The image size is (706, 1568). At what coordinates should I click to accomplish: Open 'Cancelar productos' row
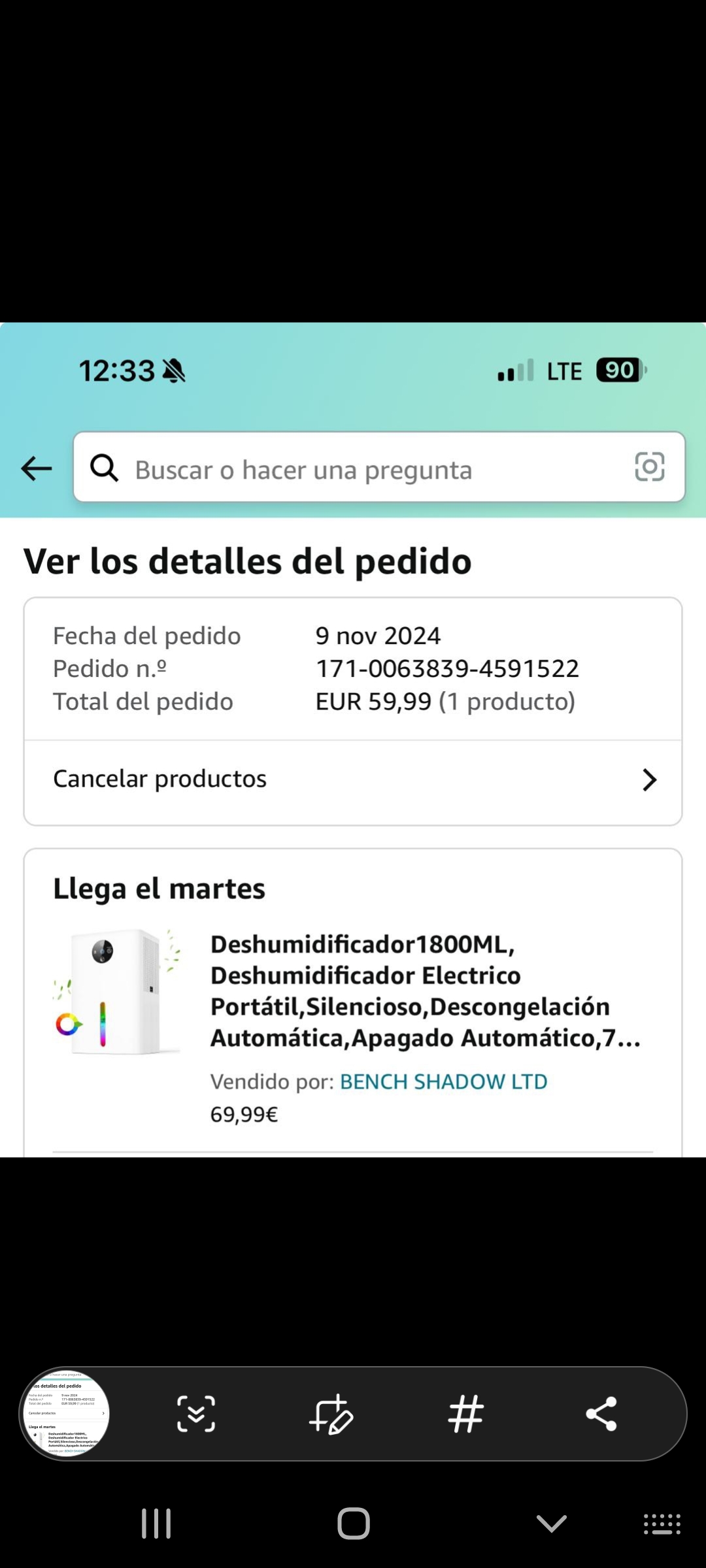click(353, 779)
